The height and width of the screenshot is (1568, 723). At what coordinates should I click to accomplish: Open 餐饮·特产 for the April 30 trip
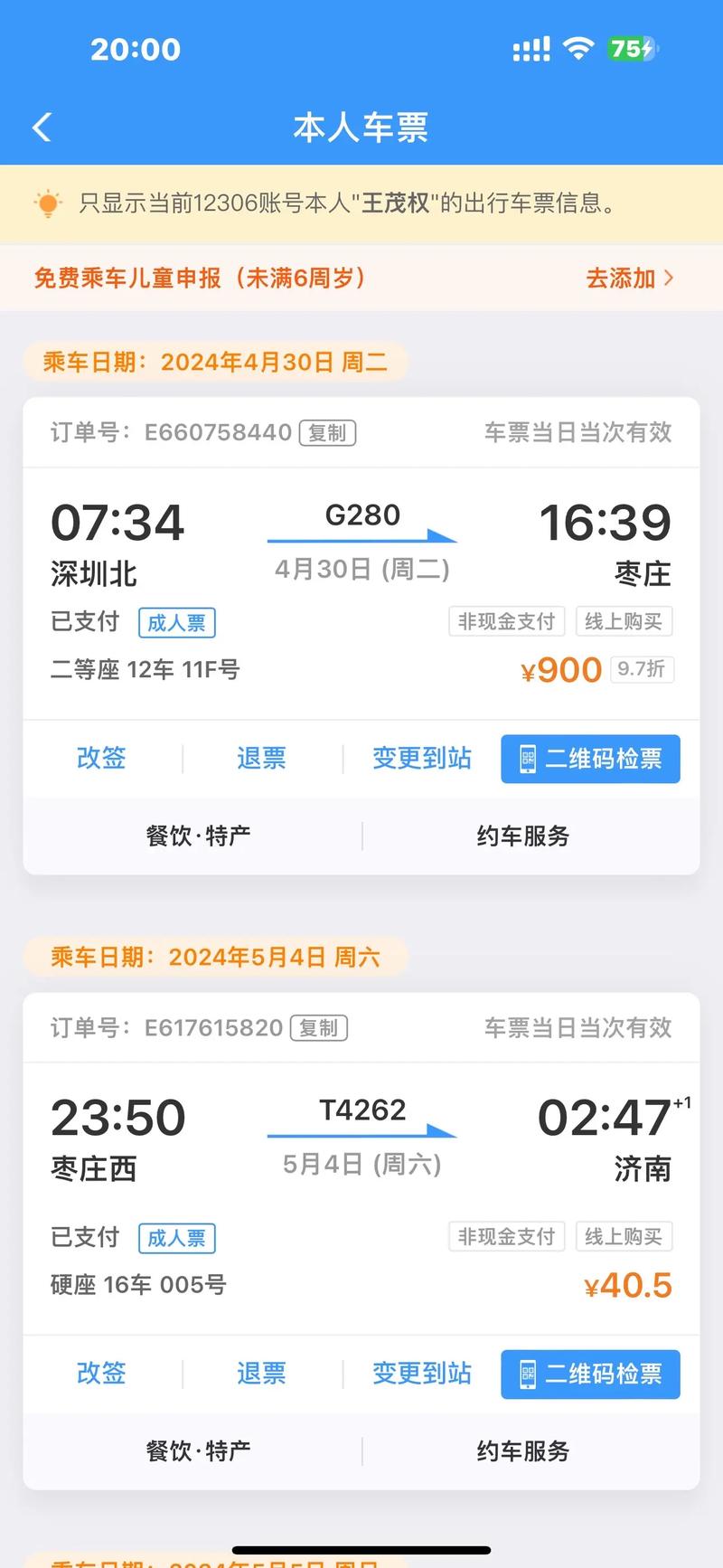click(x=198, y=836)
